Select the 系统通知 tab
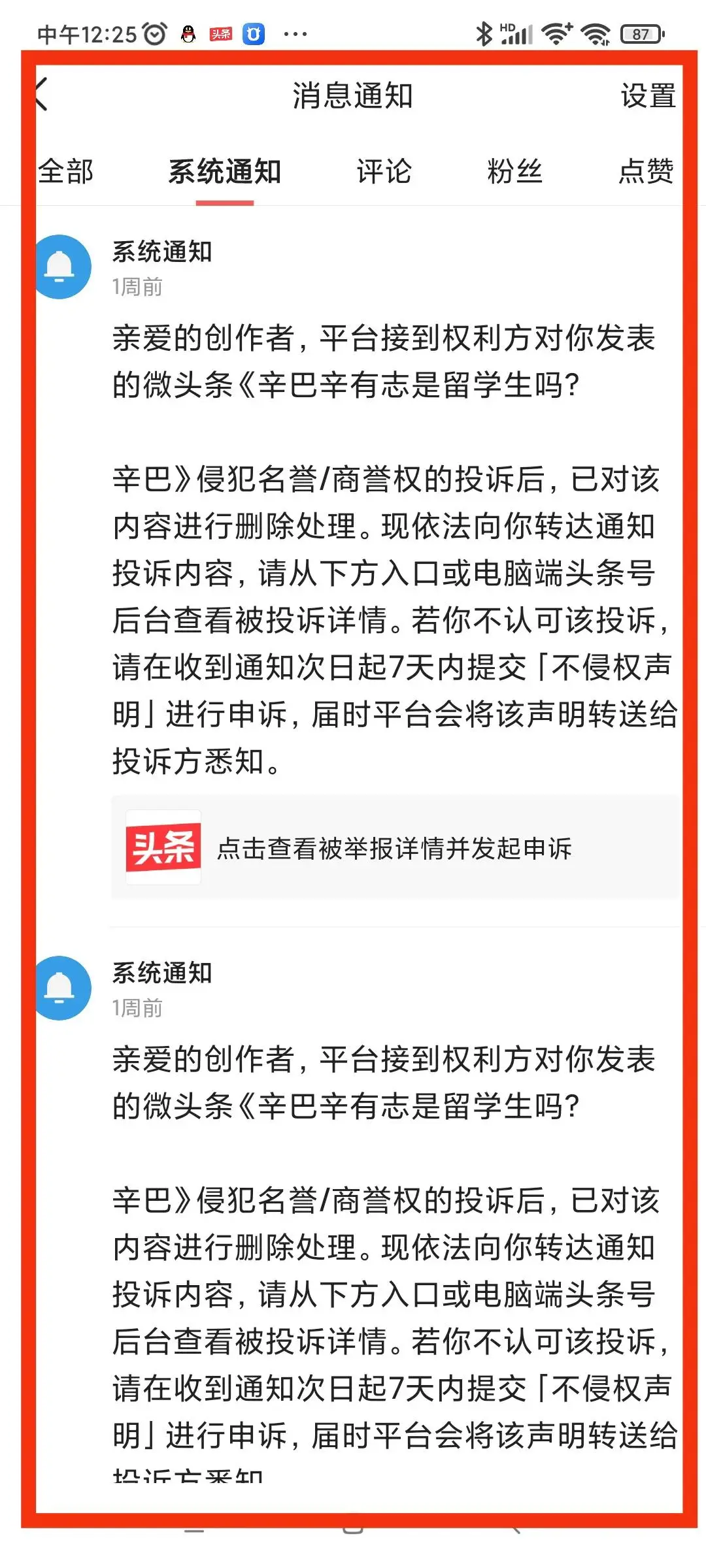Screen dimensions: 706x1568 click(x=224, y=172)
